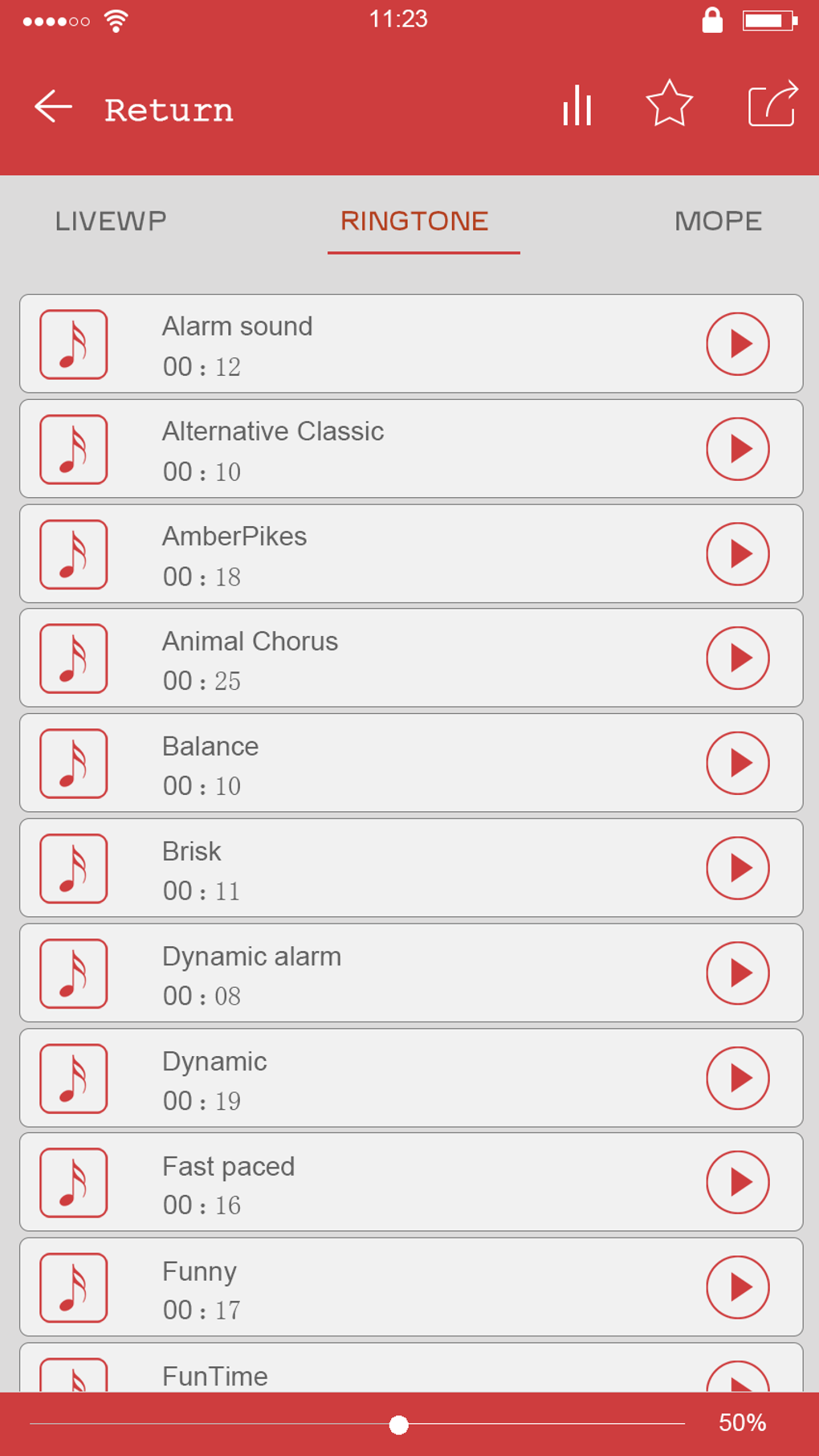Play the Animal Chorus ringtone
The image size is (819, 1456).
pyautogui.click(x=737, y=659)
